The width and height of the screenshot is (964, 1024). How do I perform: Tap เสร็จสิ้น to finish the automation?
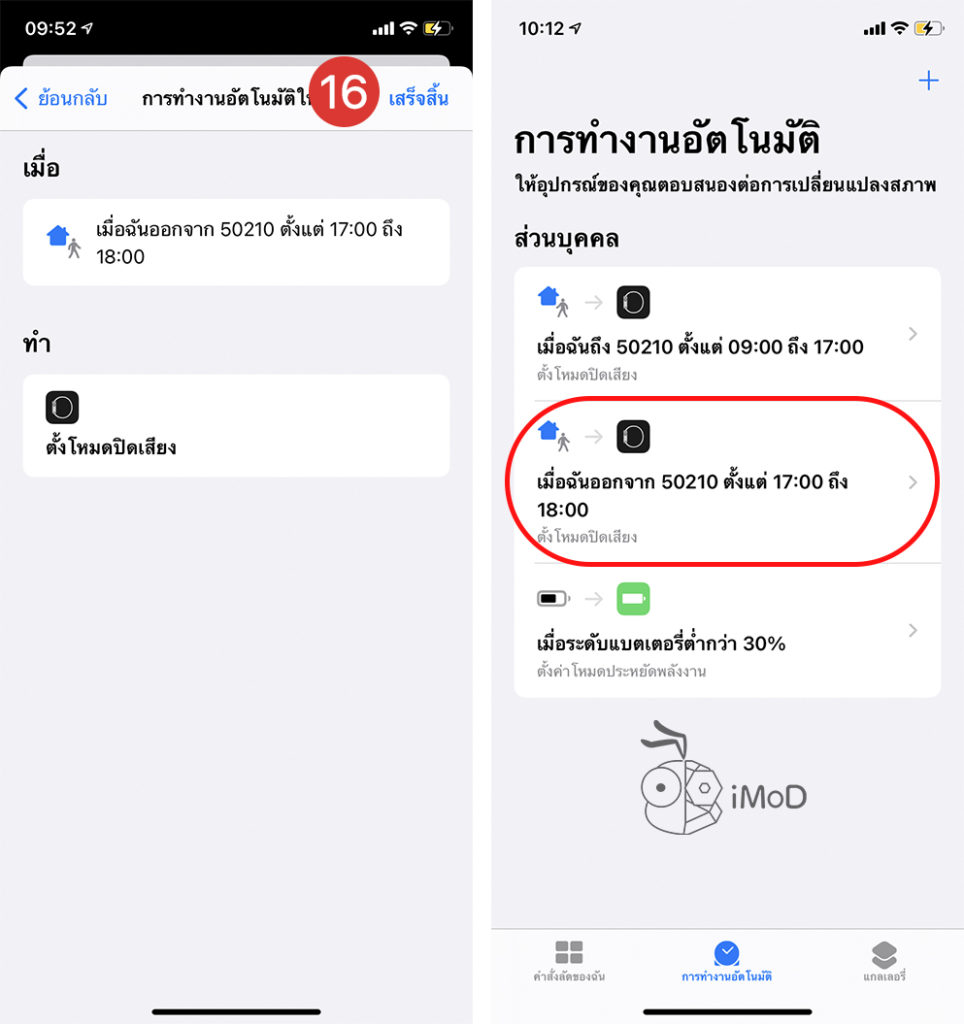(x=418, y=98)
